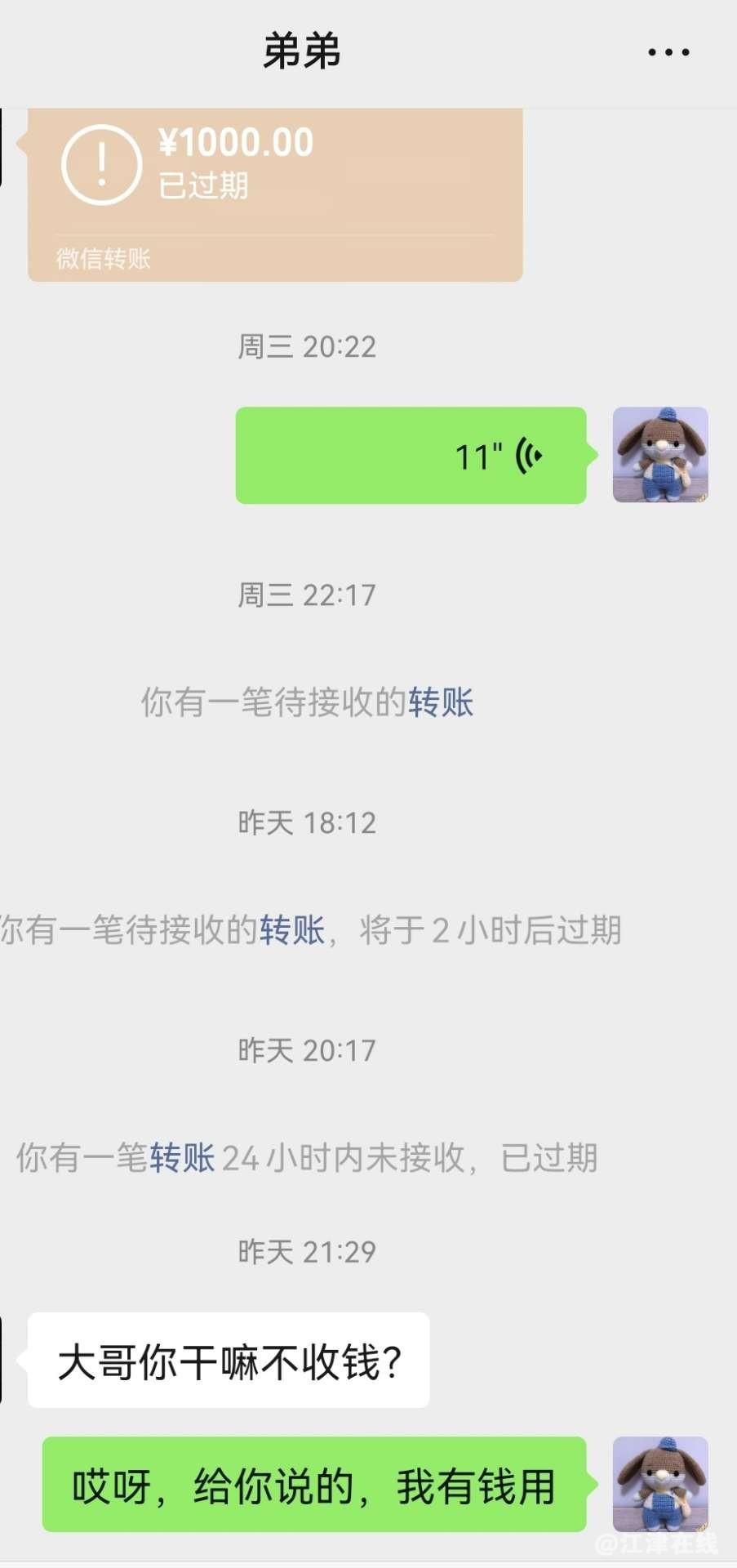Open the expired ¥1000.00 transfer card
The width and height of the screenshot is (737, 1568).
click(275, 194)
